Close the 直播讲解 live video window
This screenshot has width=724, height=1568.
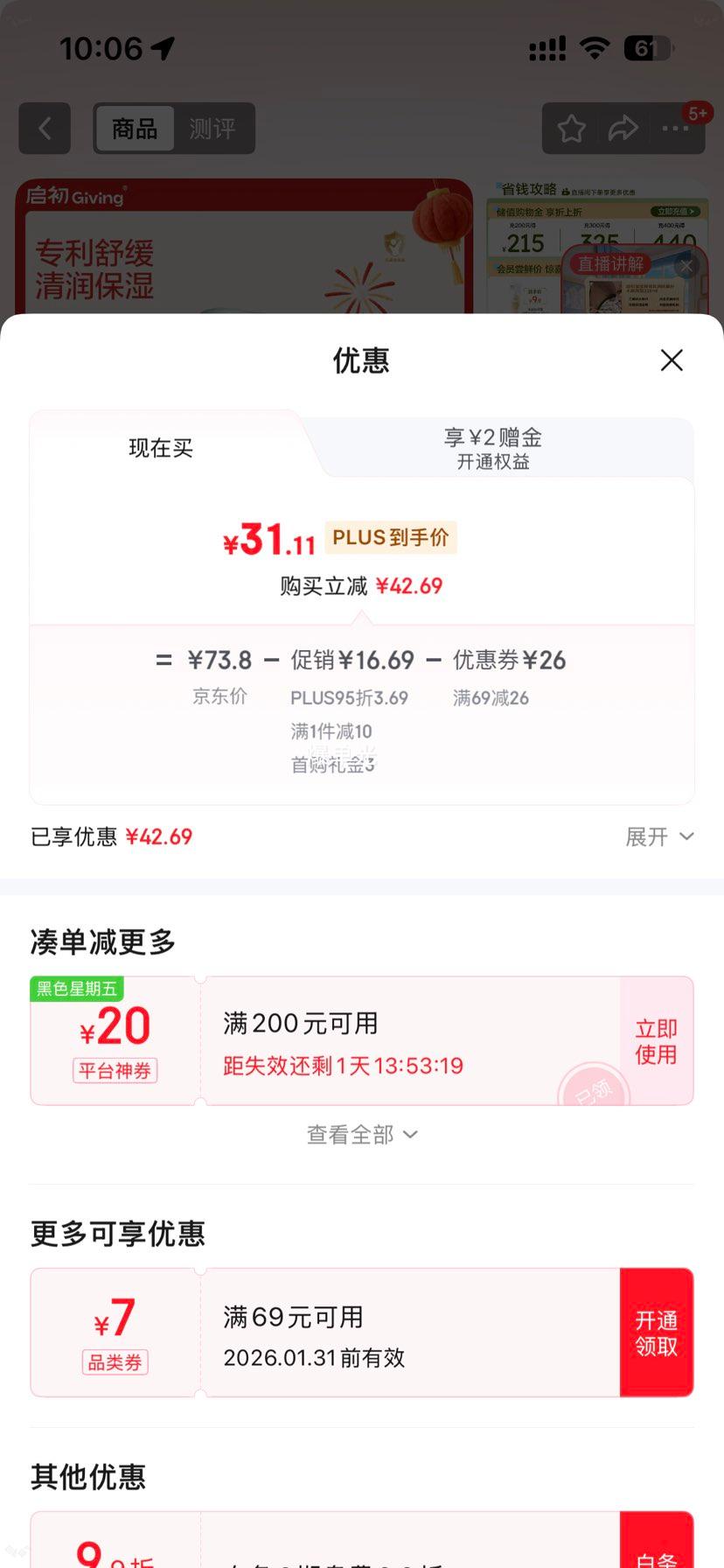pyautogui.click(x=686, y=266)
